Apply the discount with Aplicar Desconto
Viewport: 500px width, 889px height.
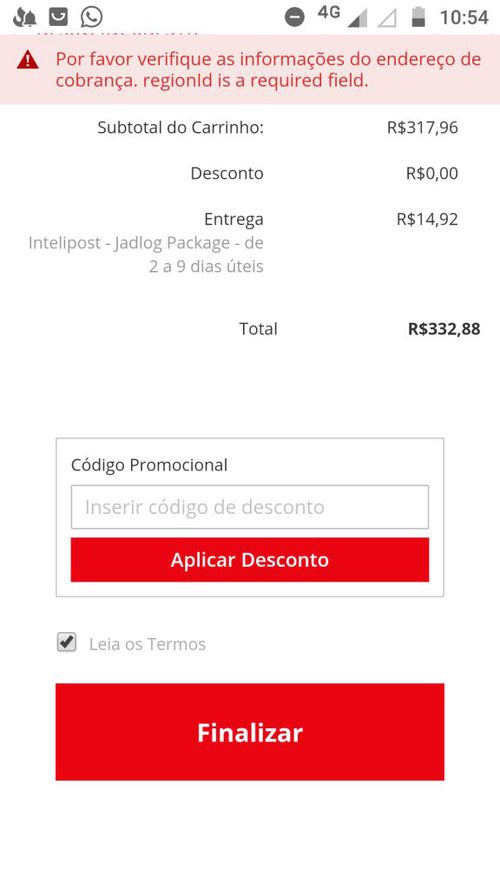tap(249, 560)
